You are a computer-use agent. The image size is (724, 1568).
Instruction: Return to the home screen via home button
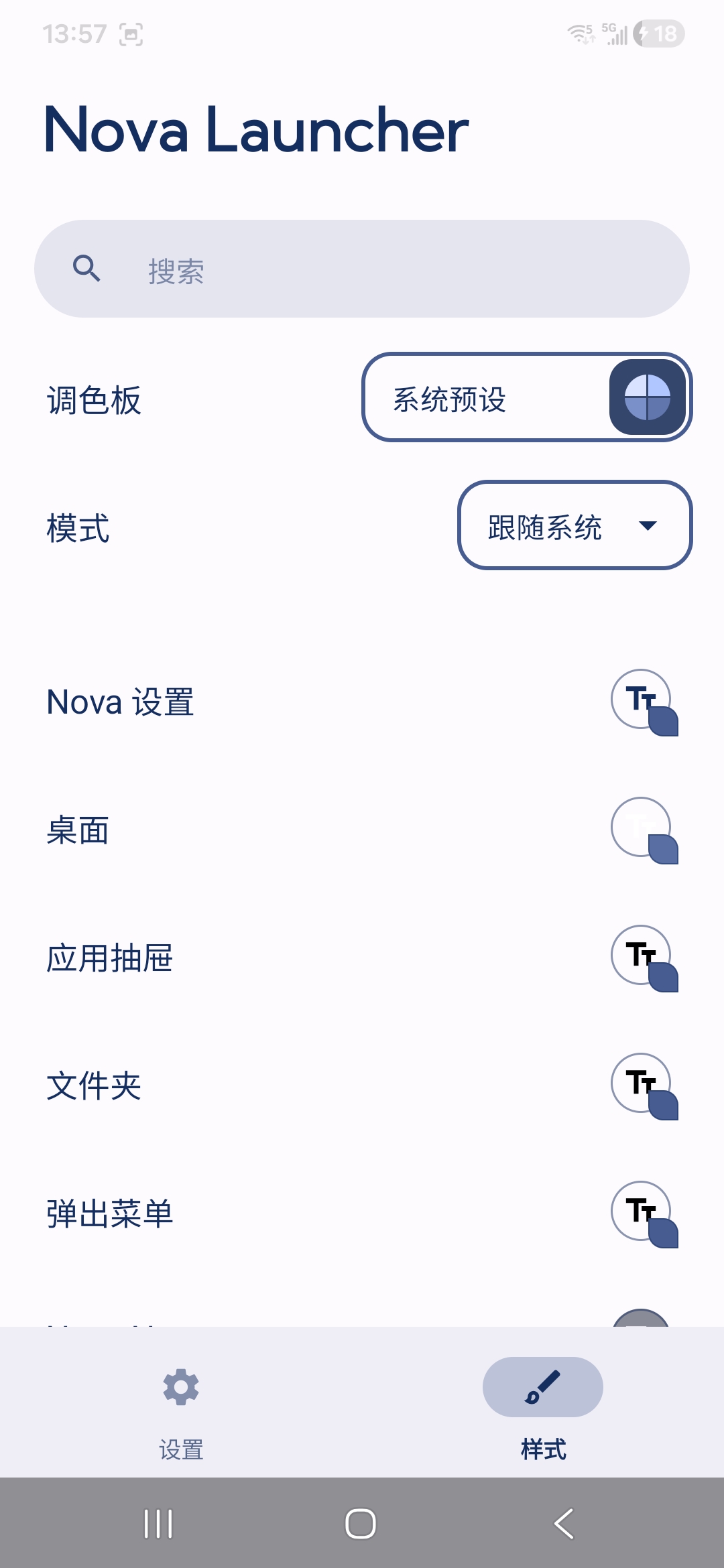coord(361,1524)
